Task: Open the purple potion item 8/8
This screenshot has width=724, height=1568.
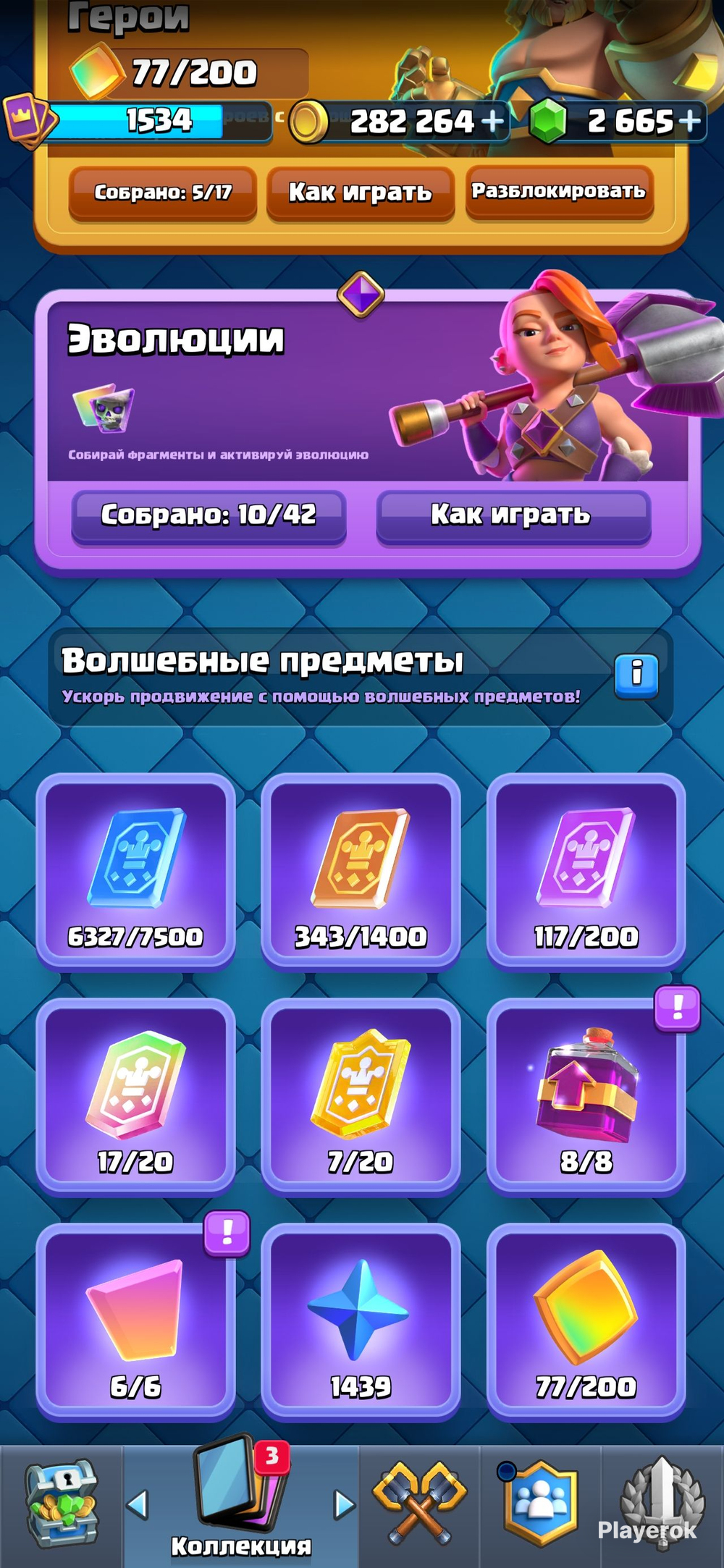Action: click(x=586, y=1096)
